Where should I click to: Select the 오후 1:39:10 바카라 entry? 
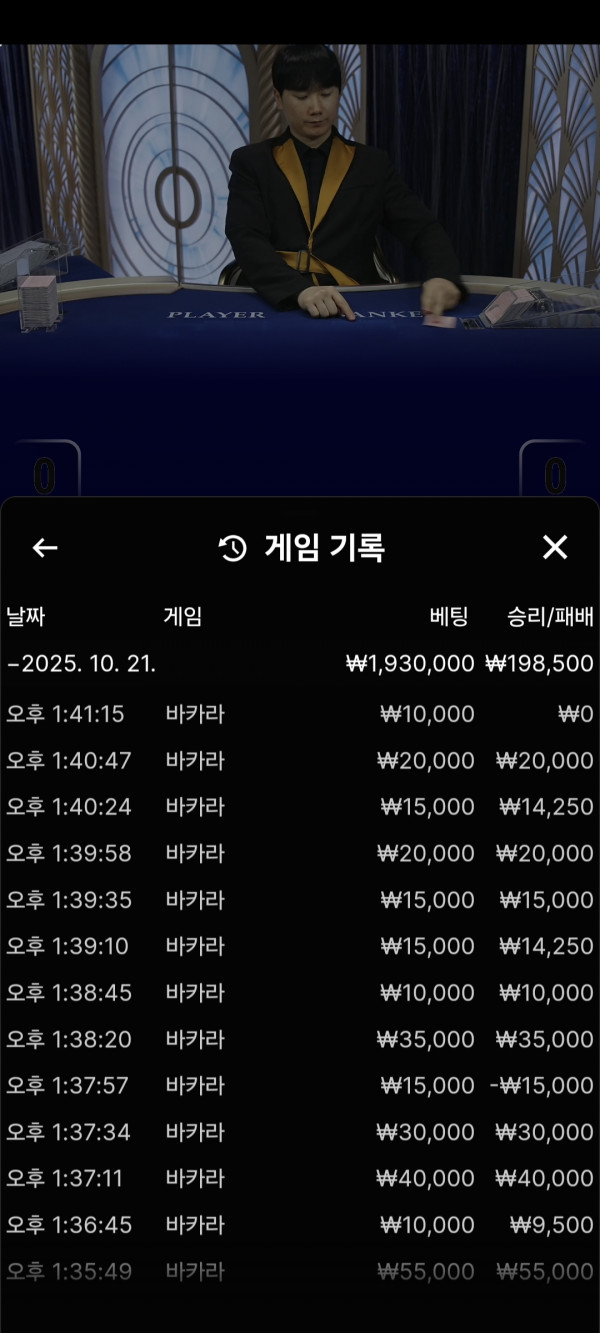(300, 946)
